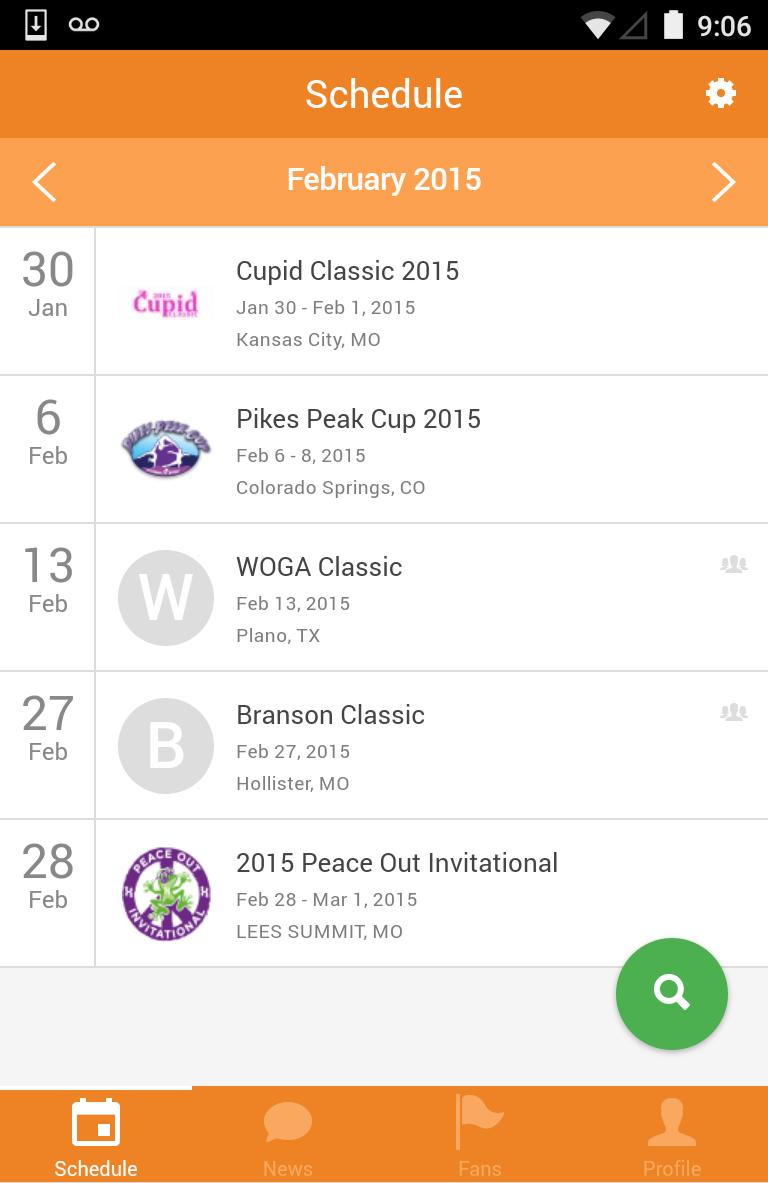This screenshot has height=1183, width=768.
Task: Go to the previous month
Action: click(x=45, y=182)
